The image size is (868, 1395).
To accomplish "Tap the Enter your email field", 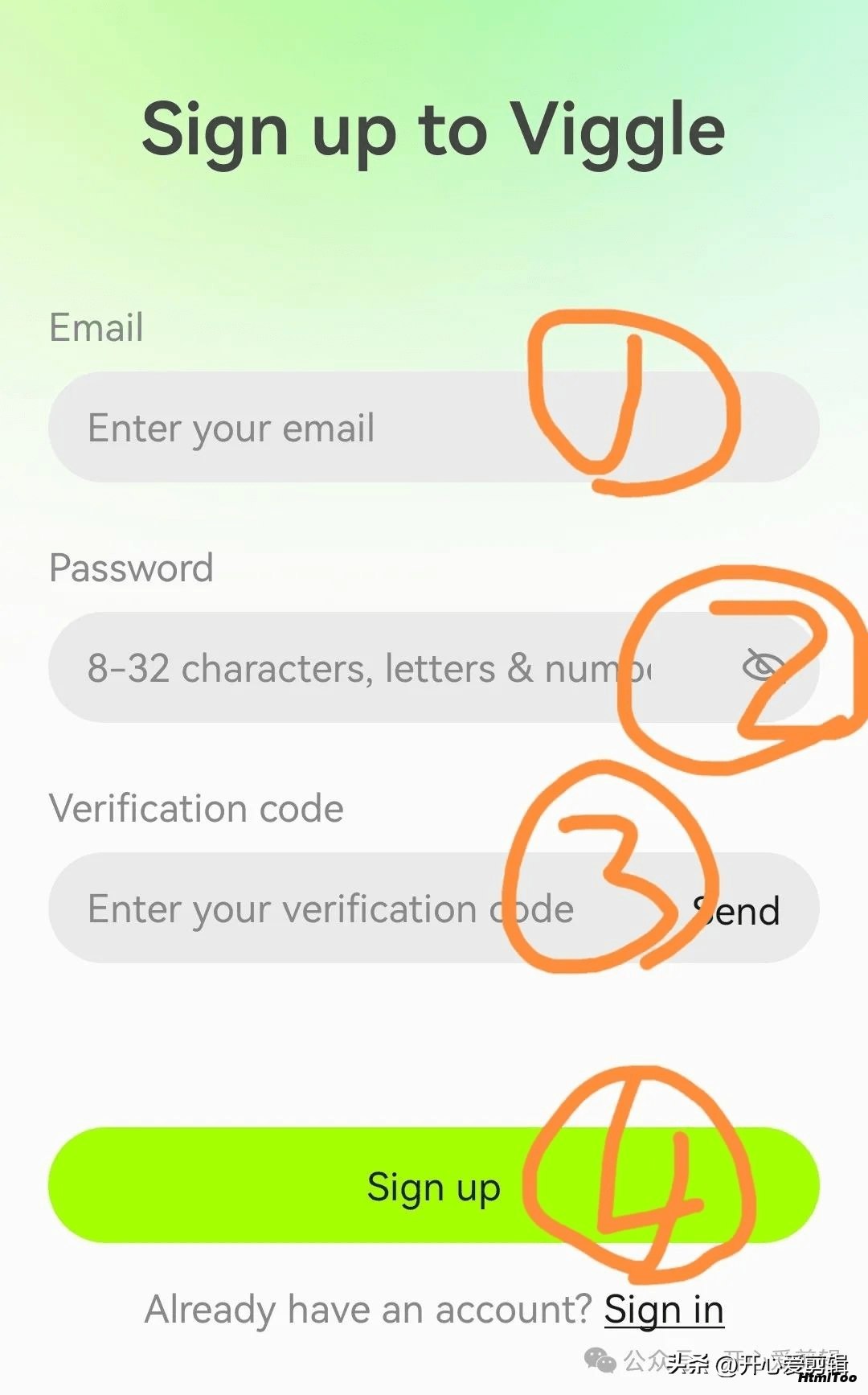I will coord(434,427).
